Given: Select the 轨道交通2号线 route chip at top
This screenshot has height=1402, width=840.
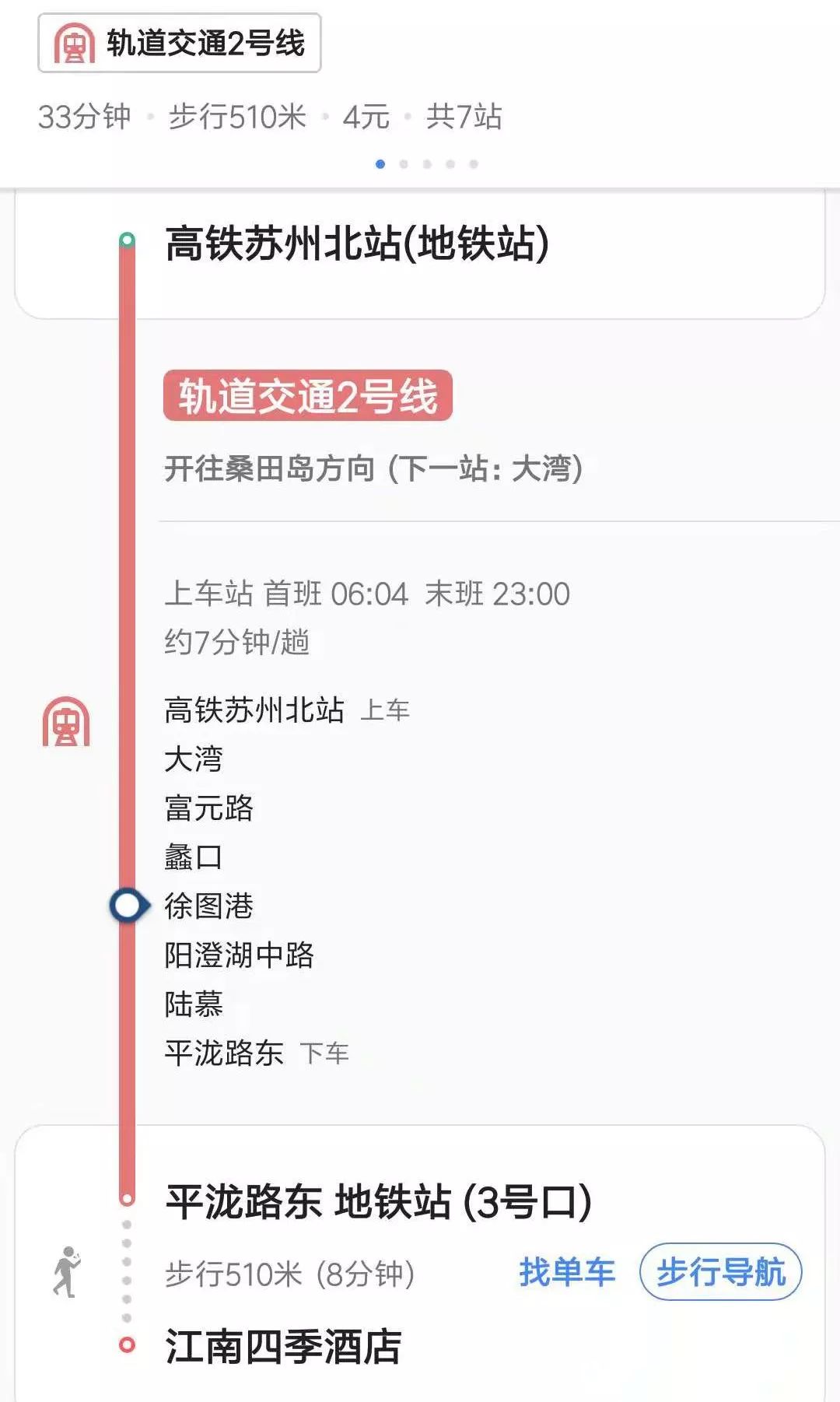Looking at the screenshot, I should [180, 43].
